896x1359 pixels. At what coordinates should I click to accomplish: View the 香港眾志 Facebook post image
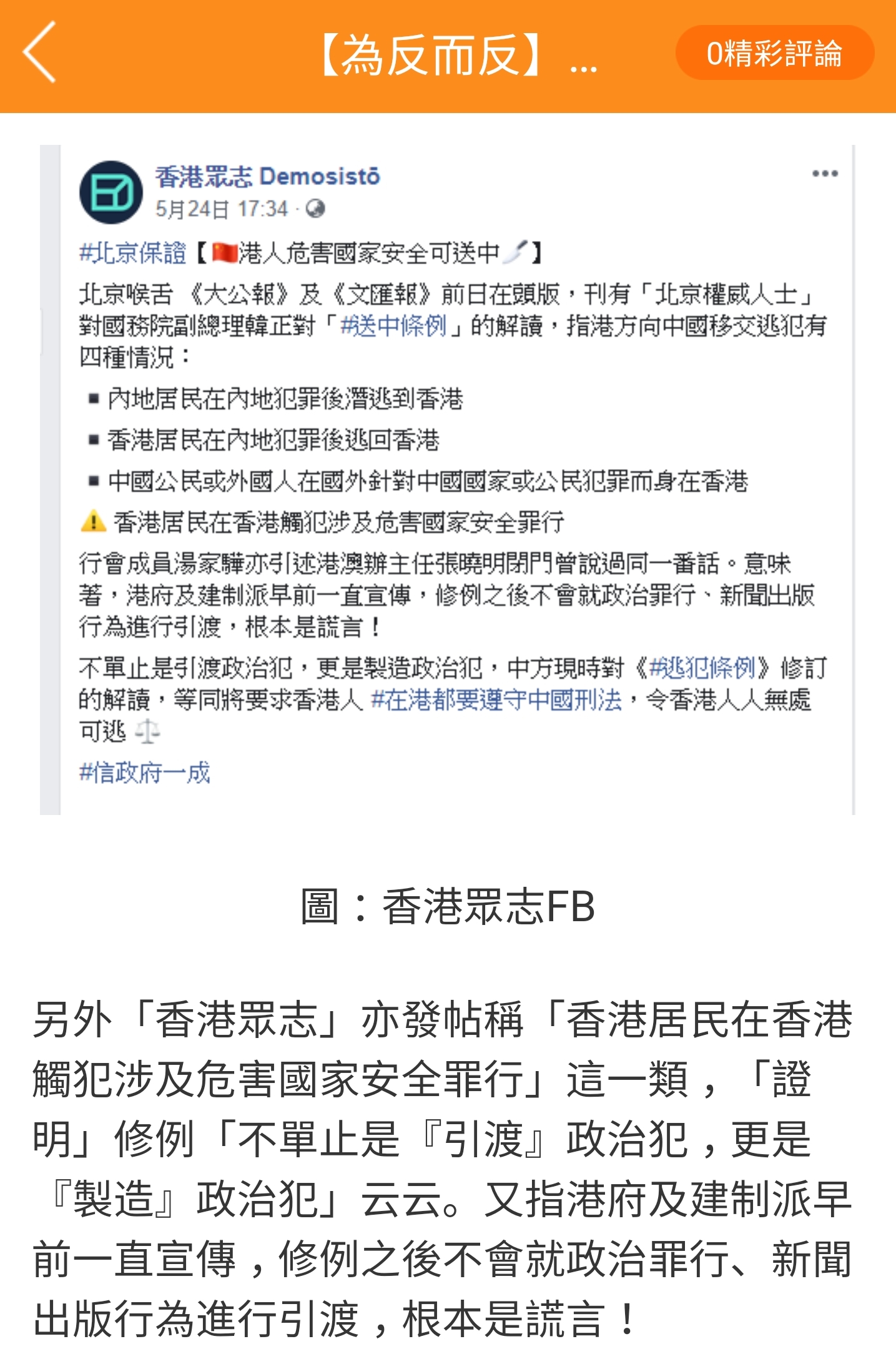[x=447, y=480]
